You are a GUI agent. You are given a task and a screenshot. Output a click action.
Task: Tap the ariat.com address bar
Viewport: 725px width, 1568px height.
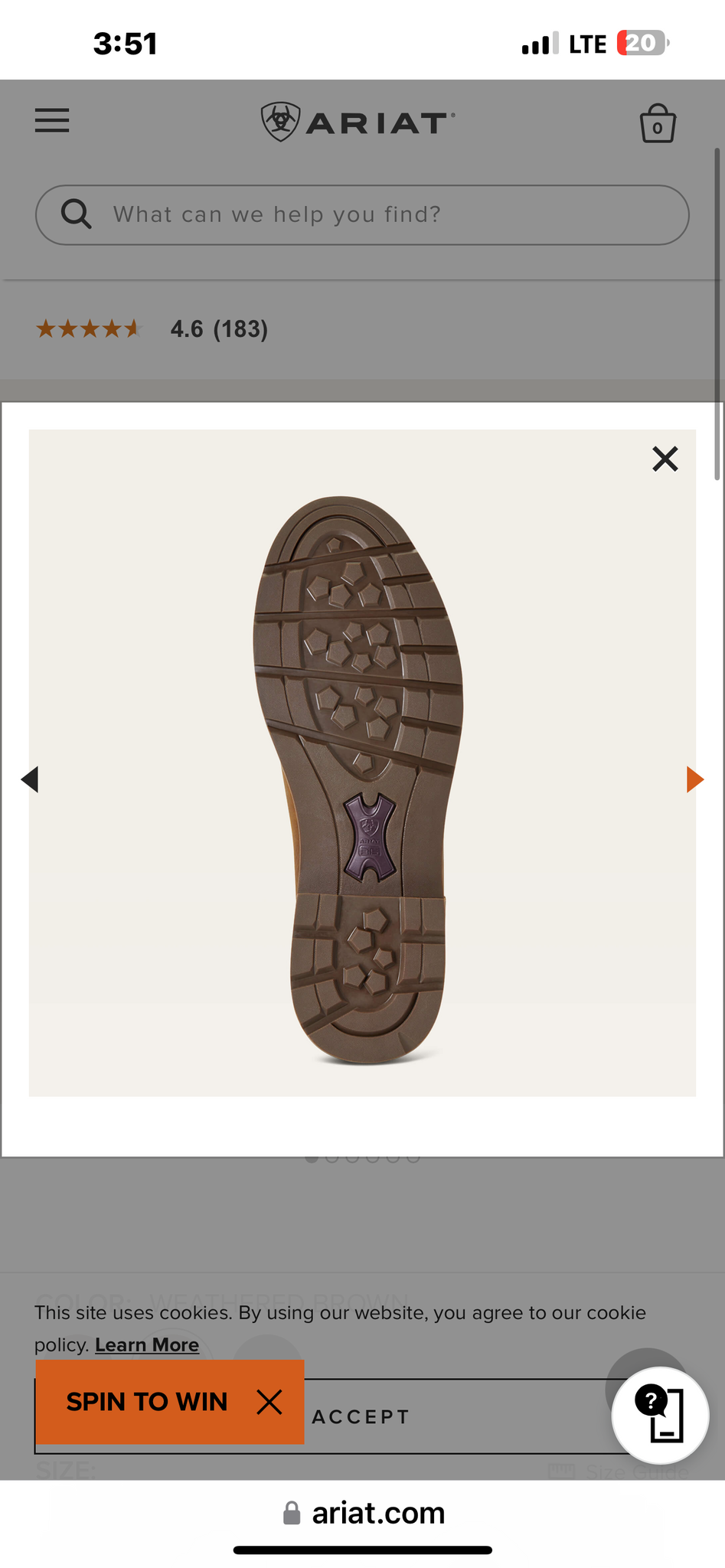point(363,1513)
